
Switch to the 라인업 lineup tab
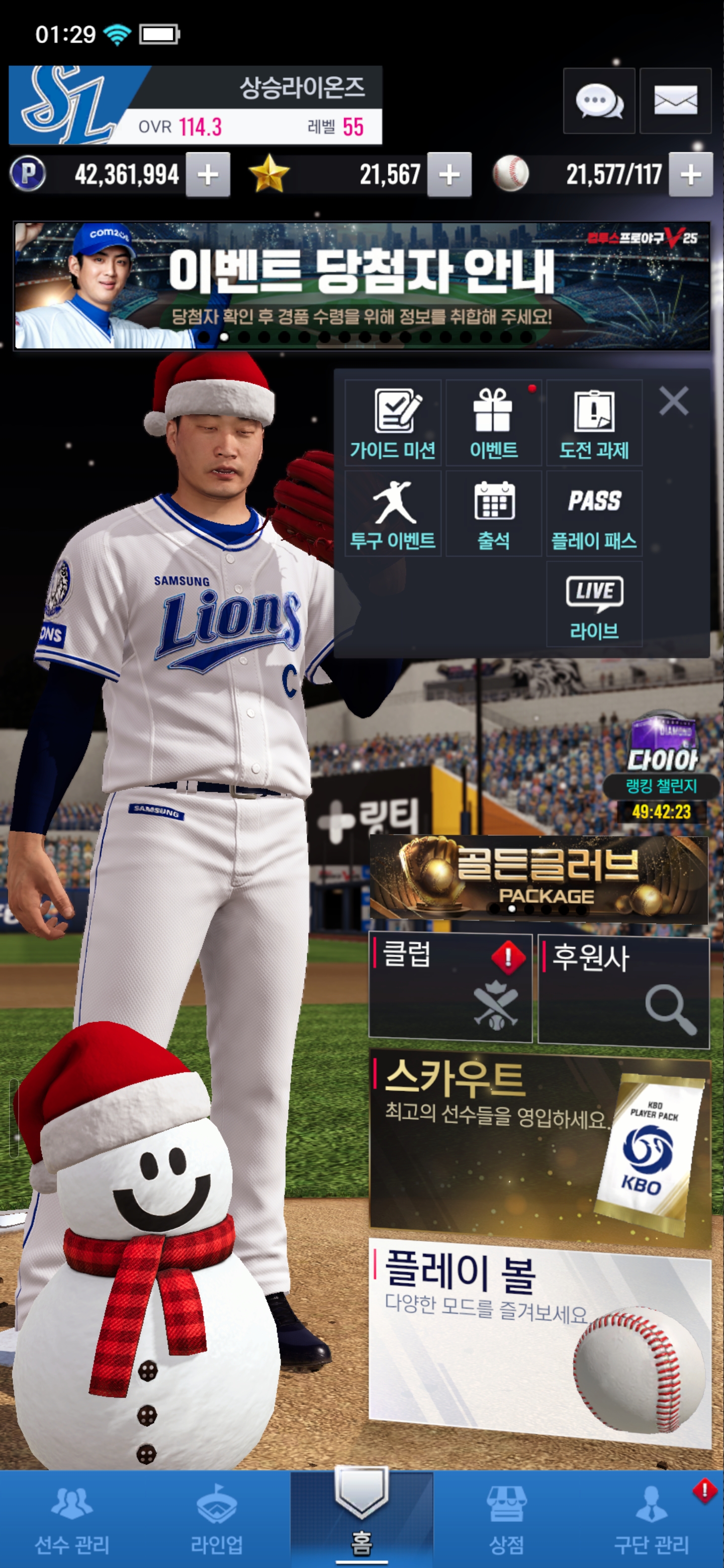[x=216, y=1519]
